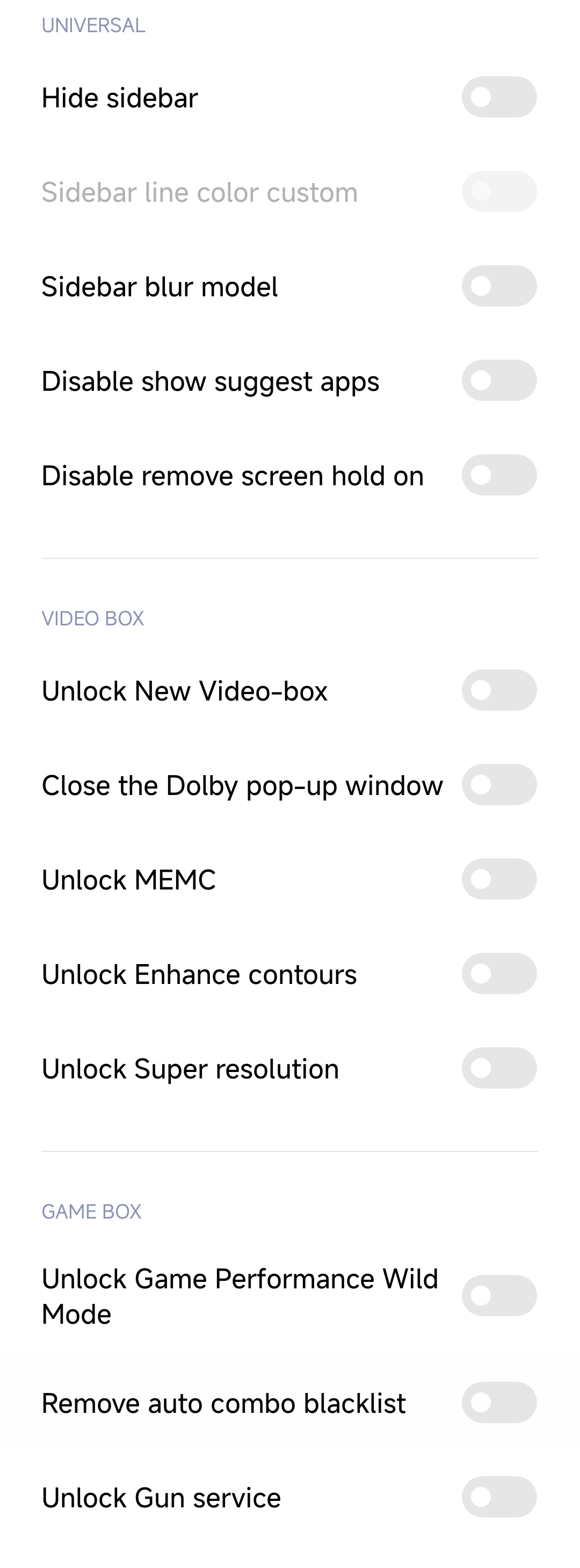
Task: Toggle Remove auto combo blacklist
Action: tap(498, 1403)
